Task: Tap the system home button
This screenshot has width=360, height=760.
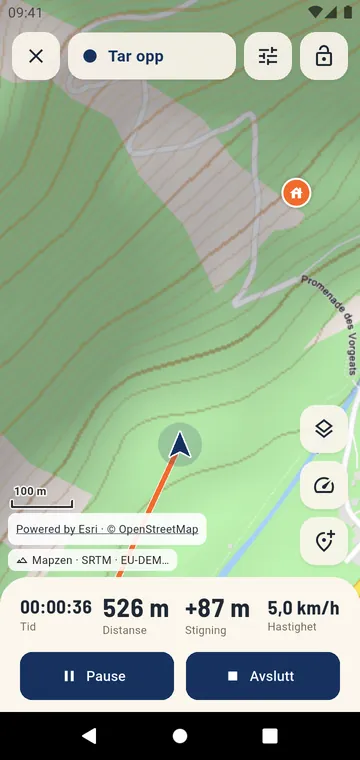Action: click(x=180, y=736)
